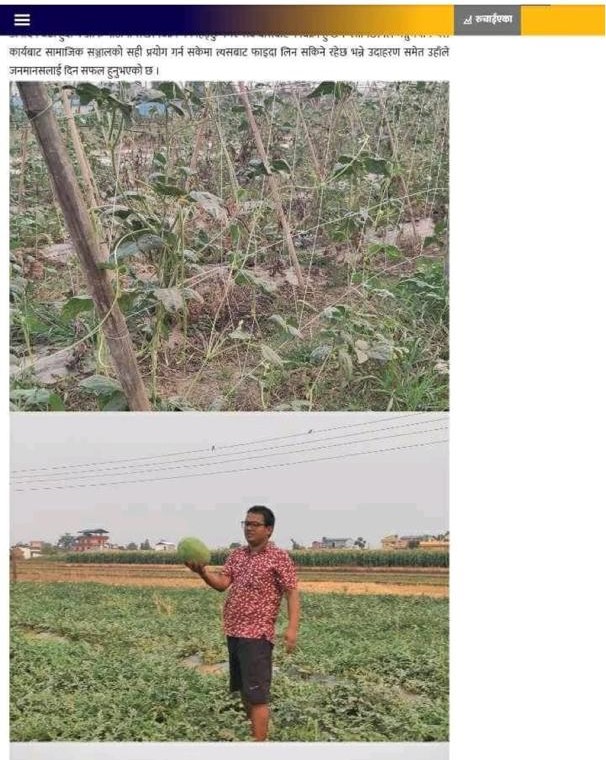The height and width of the screenshot is (760, 606).
Task: Open the रुचाईएका section button
Action: pyautogui.click(x=487, y=20)
